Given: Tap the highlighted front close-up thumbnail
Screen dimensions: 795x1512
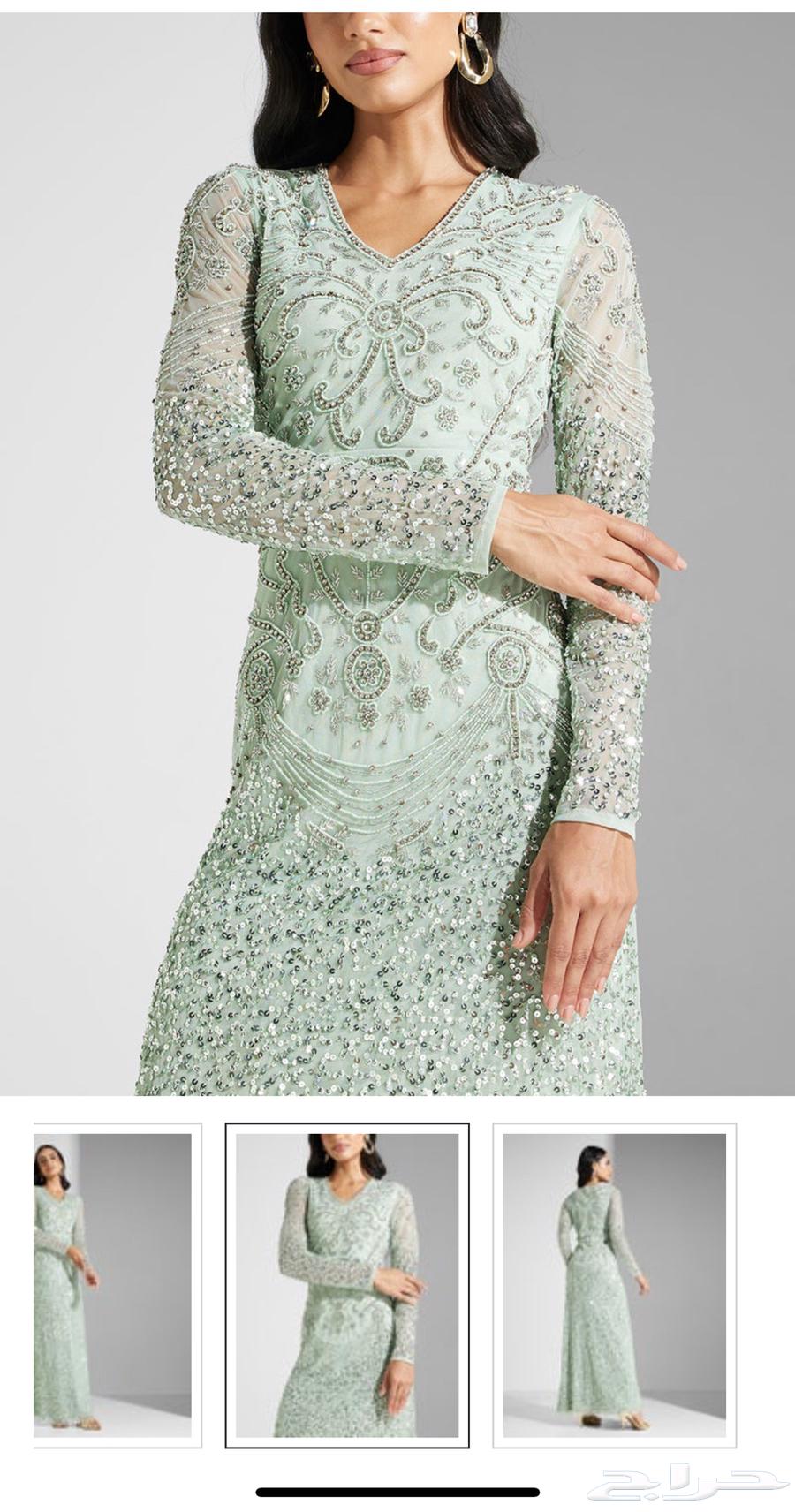Looking at the screenshot, I should [x=347, y=1285].
